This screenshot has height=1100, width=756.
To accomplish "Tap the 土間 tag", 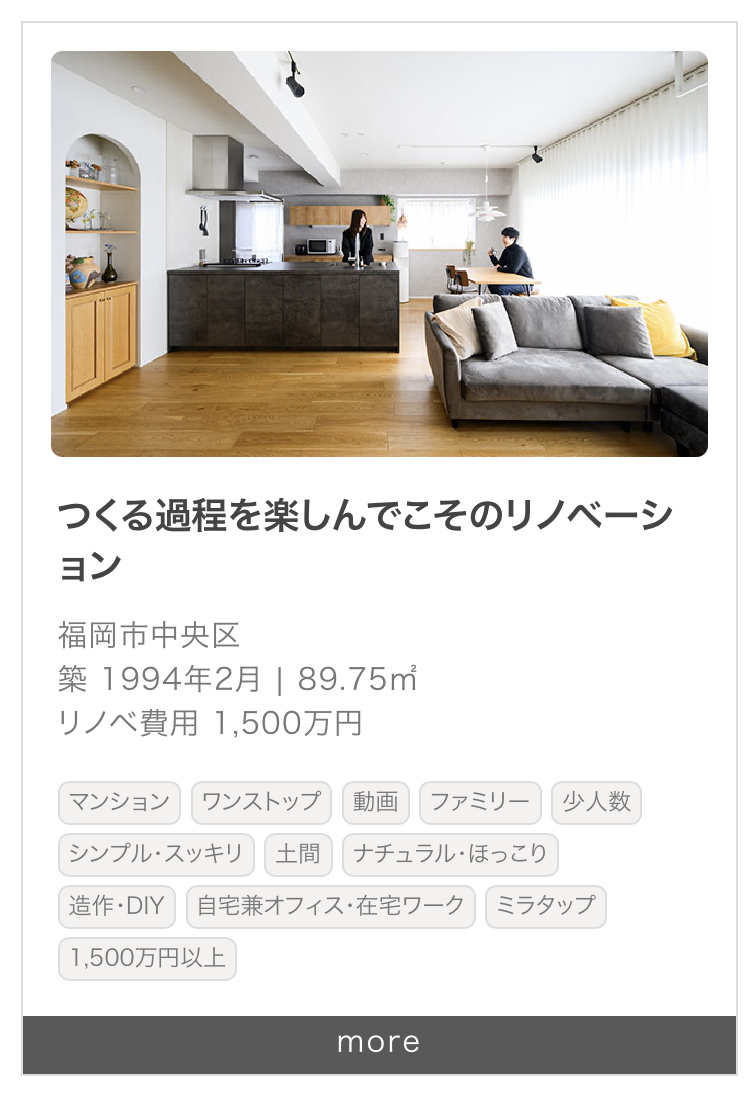I will pos(298,854).
